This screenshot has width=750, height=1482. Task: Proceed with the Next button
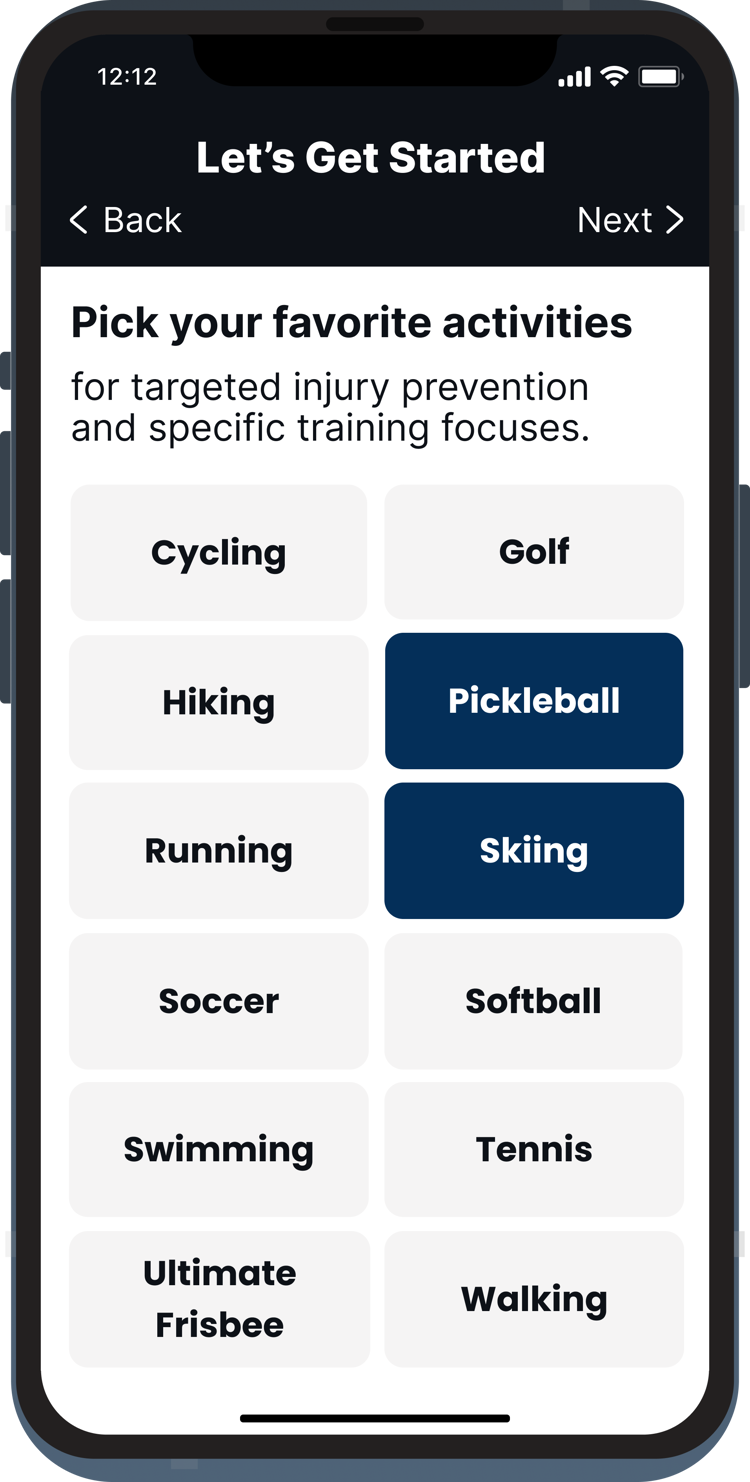(x=630, y=220)
